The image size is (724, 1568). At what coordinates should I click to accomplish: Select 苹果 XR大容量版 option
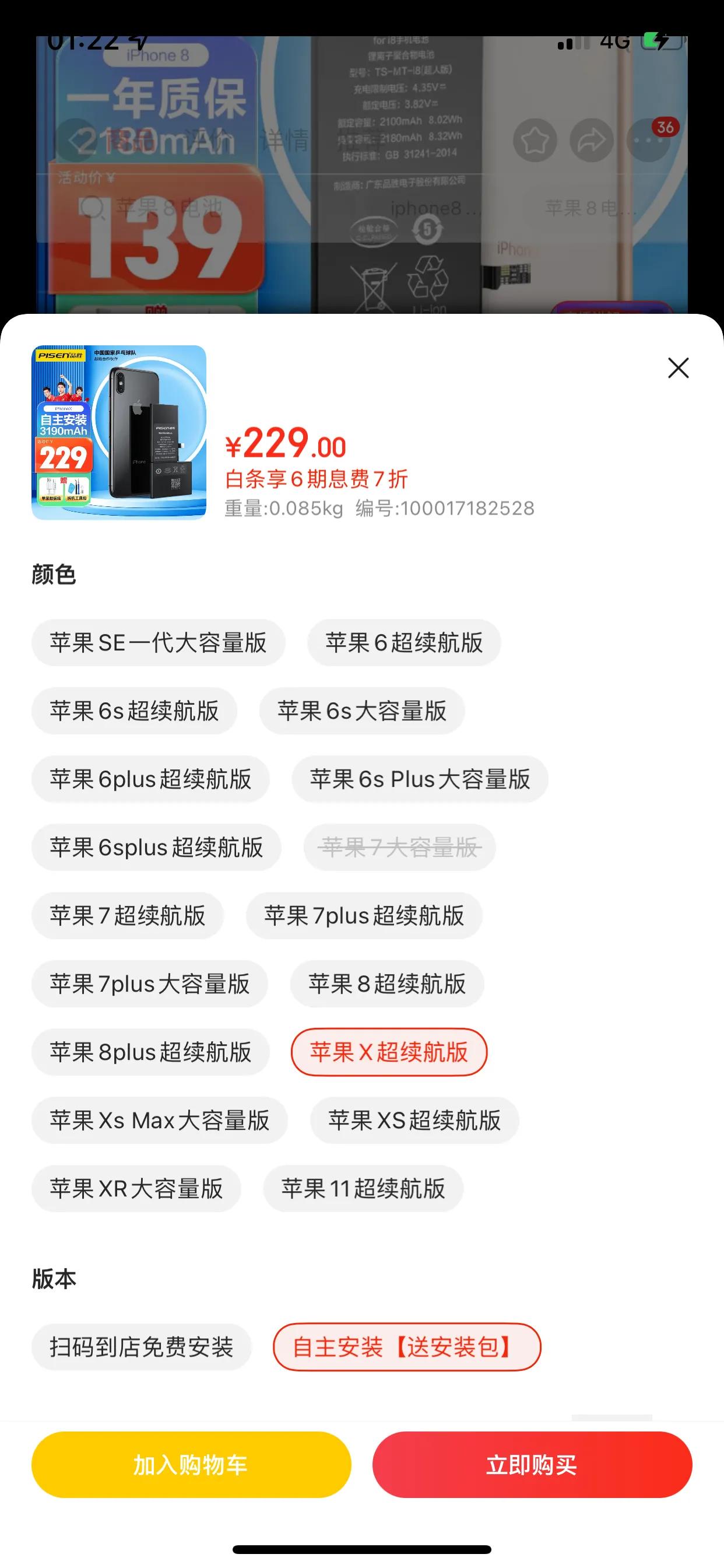point(136,1188)
